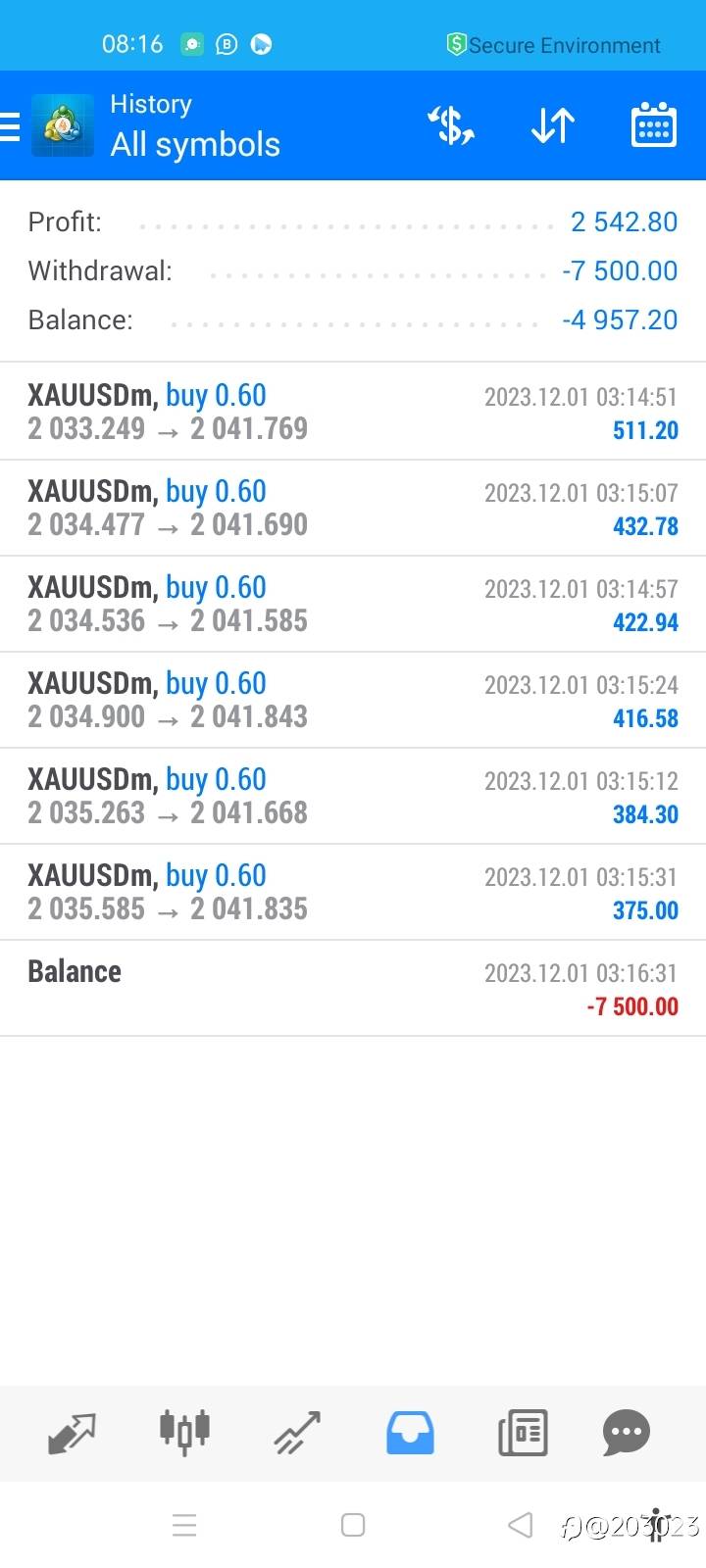This screenshot has height=1568, width=706.
Task: Switch to the candlestick Chart tab
Action: 184,1431
